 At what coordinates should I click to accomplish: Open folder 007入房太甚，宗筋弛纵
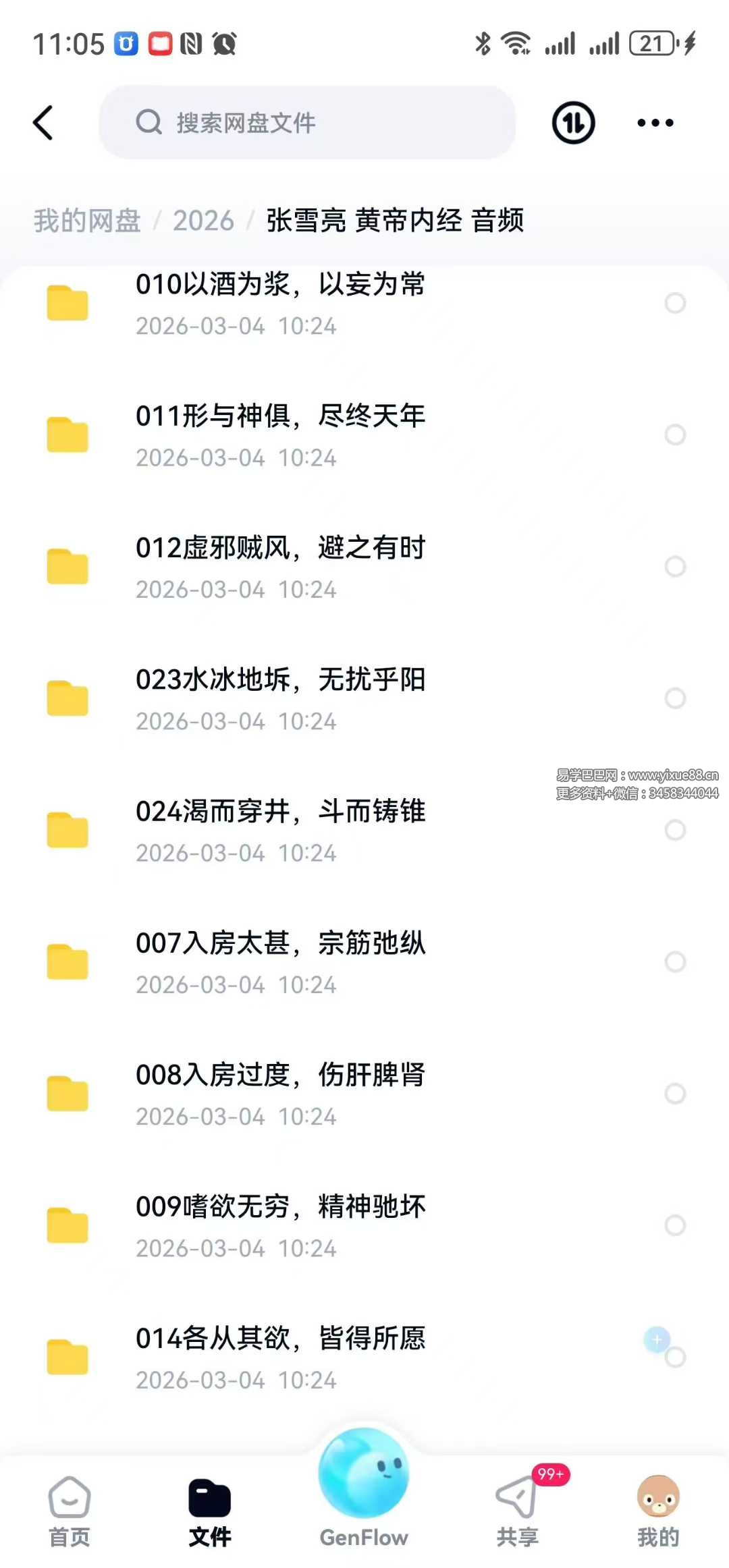coord(280,961)
